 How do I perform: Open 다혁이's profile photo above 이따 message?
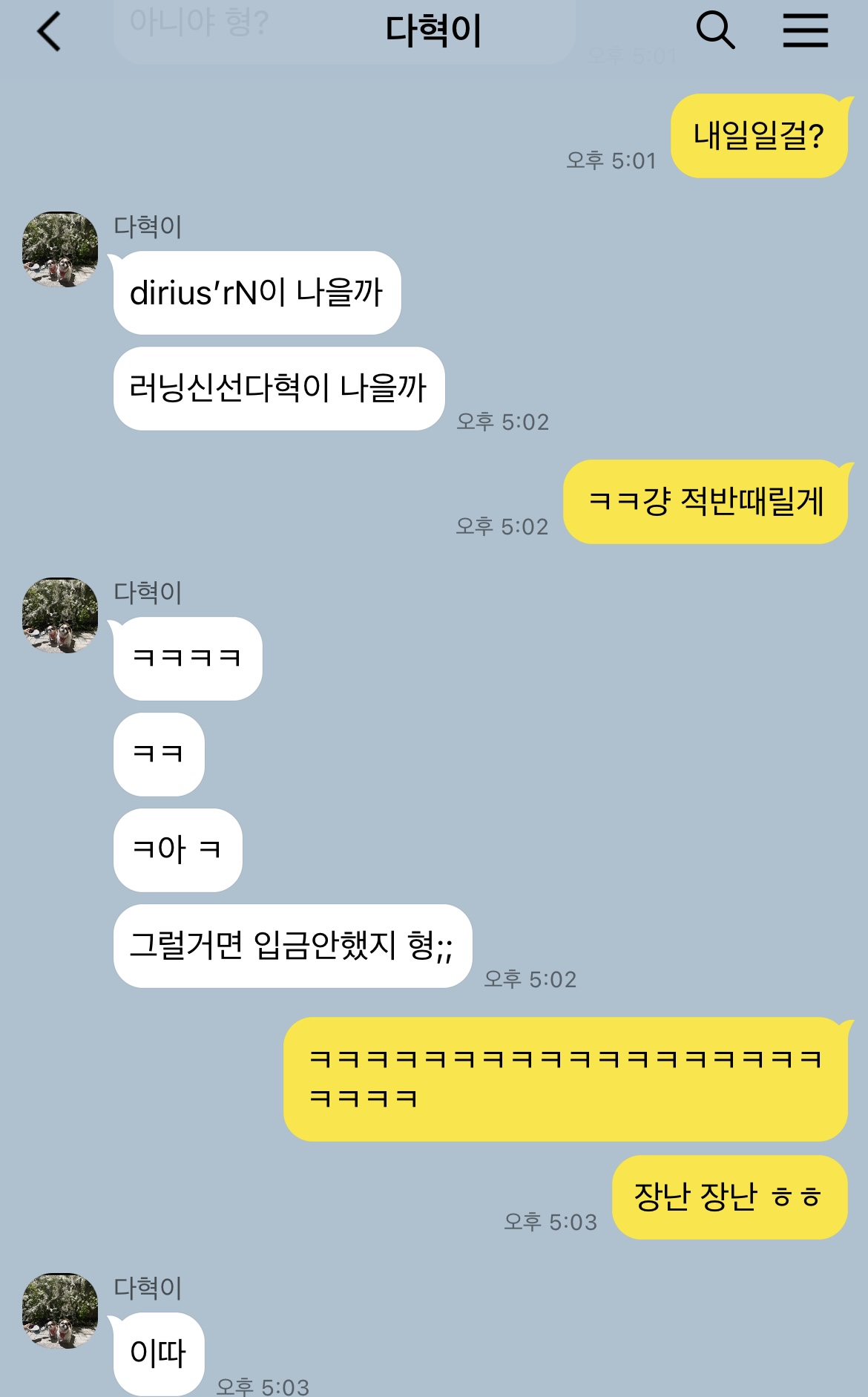(60, 1311)
